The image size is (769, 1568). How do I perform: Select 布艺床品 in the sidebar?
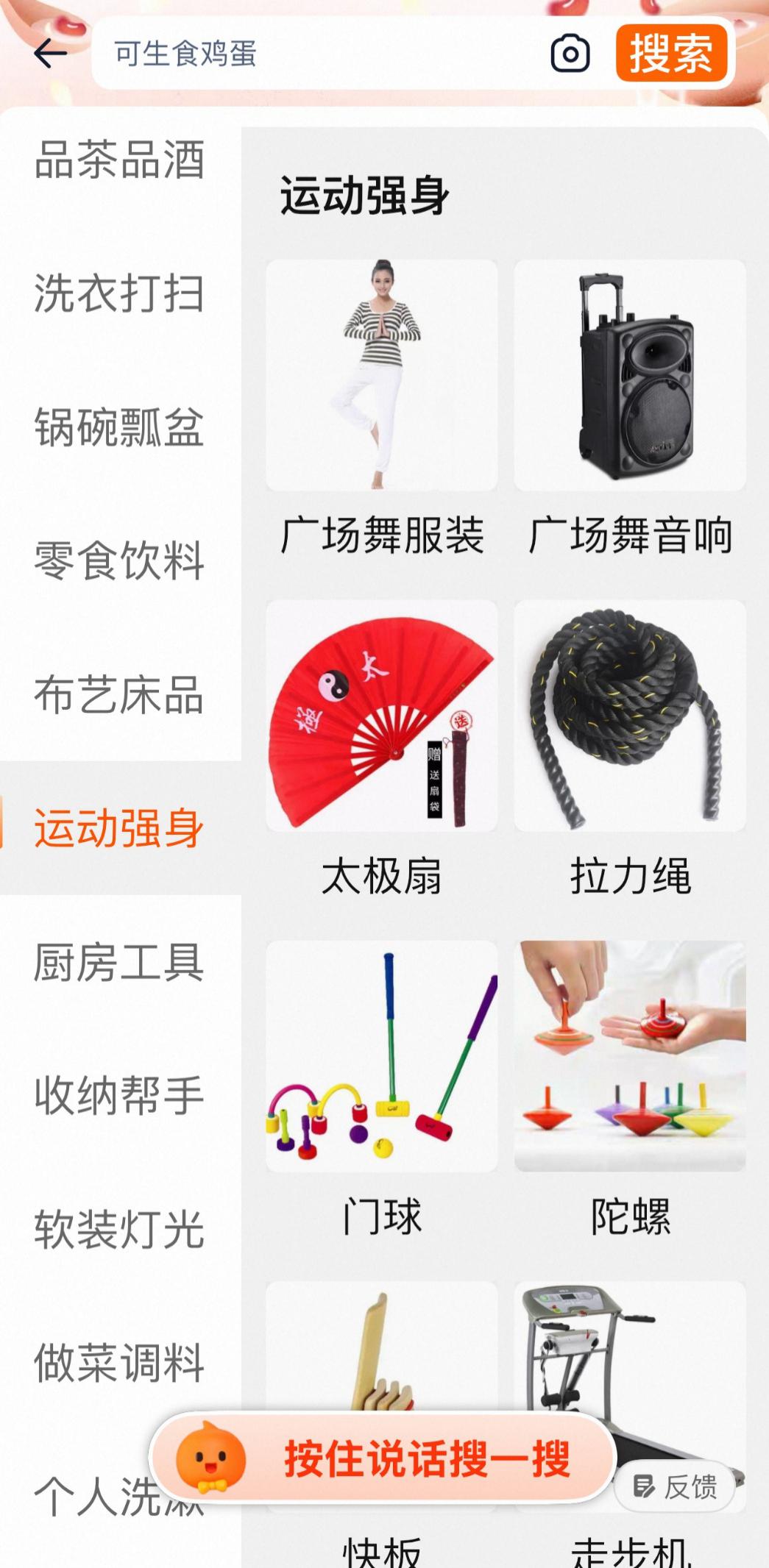pyautogui.click(x=119, y=694)
